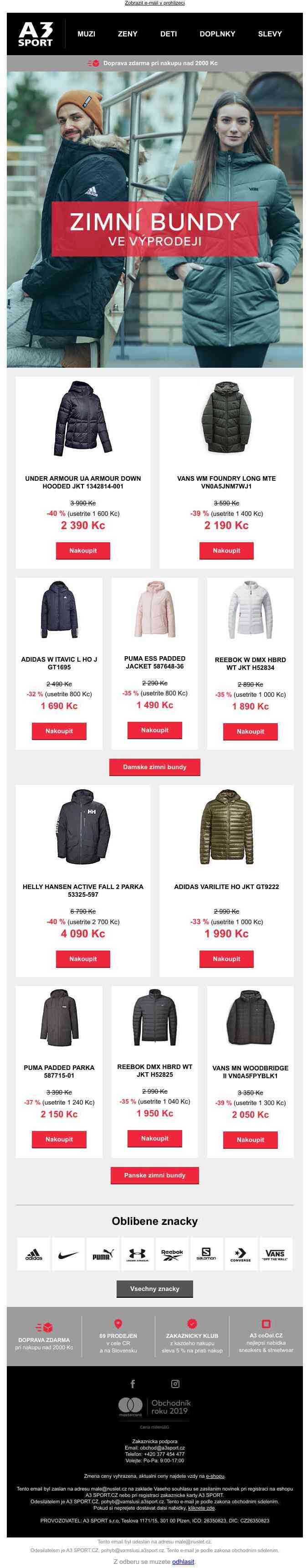This screenshot has width=307, height=1568.
Task: Switch to the ZENY category
Action: [x=128, y=34]
